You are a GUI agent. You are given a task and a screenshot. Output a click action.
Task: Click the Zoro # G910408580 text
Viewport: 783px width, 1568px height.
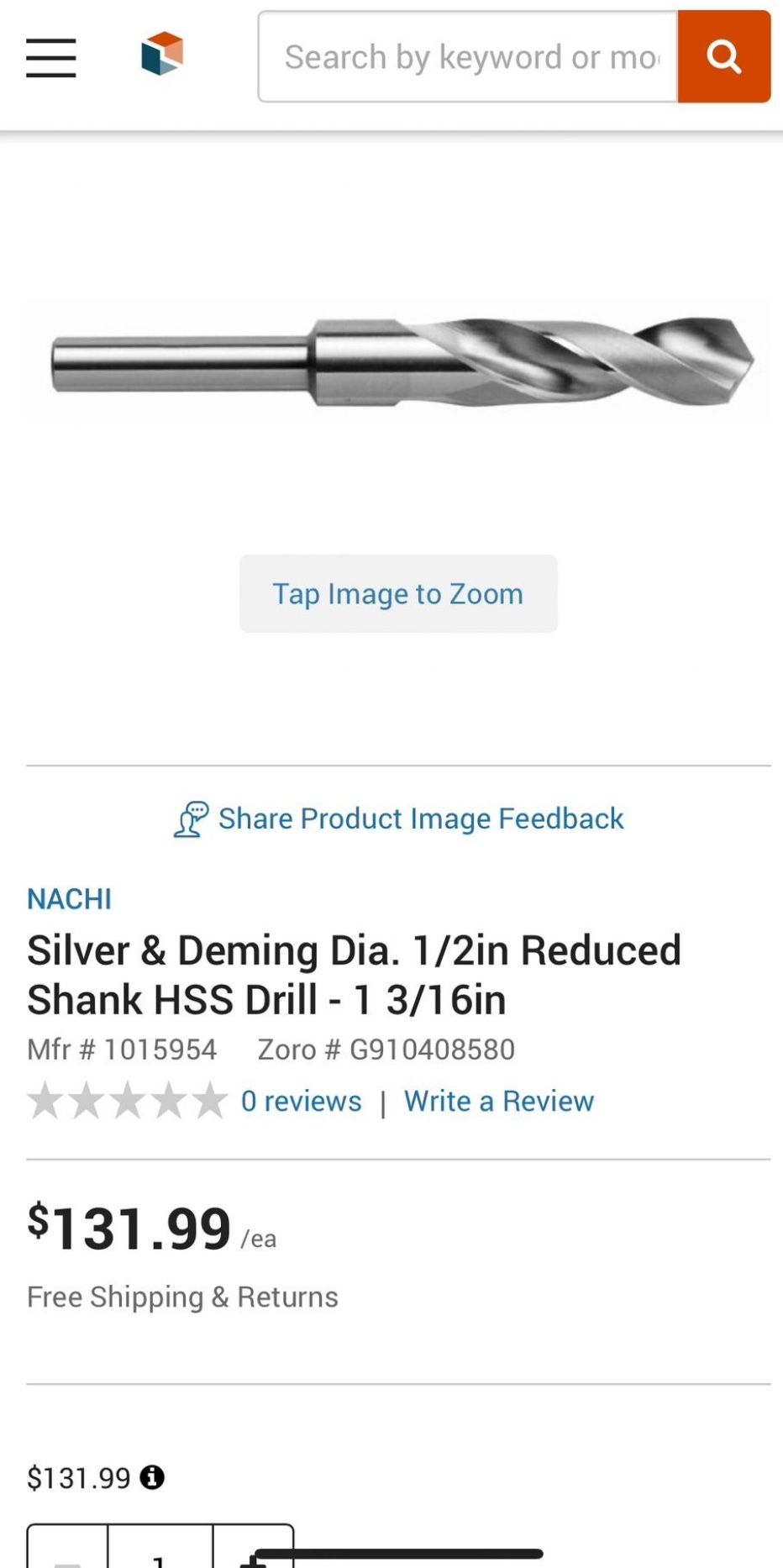(x=385, y=1049)
